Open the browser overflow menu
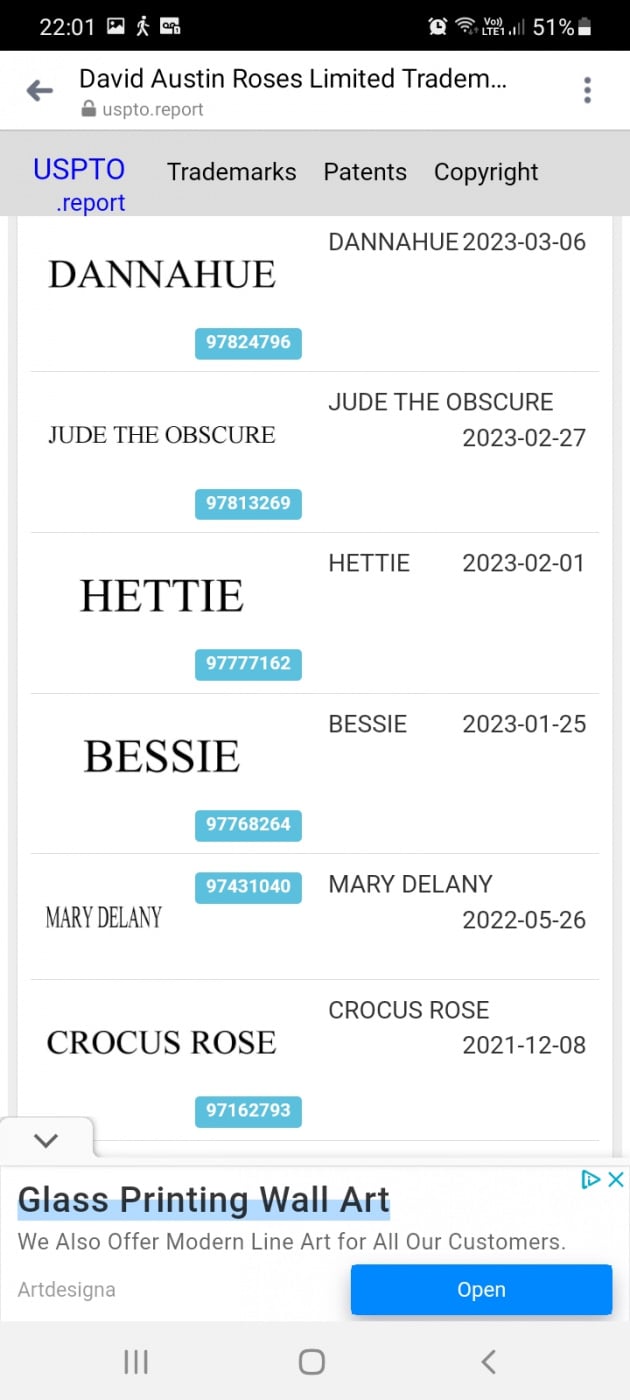 click(587, 90)
